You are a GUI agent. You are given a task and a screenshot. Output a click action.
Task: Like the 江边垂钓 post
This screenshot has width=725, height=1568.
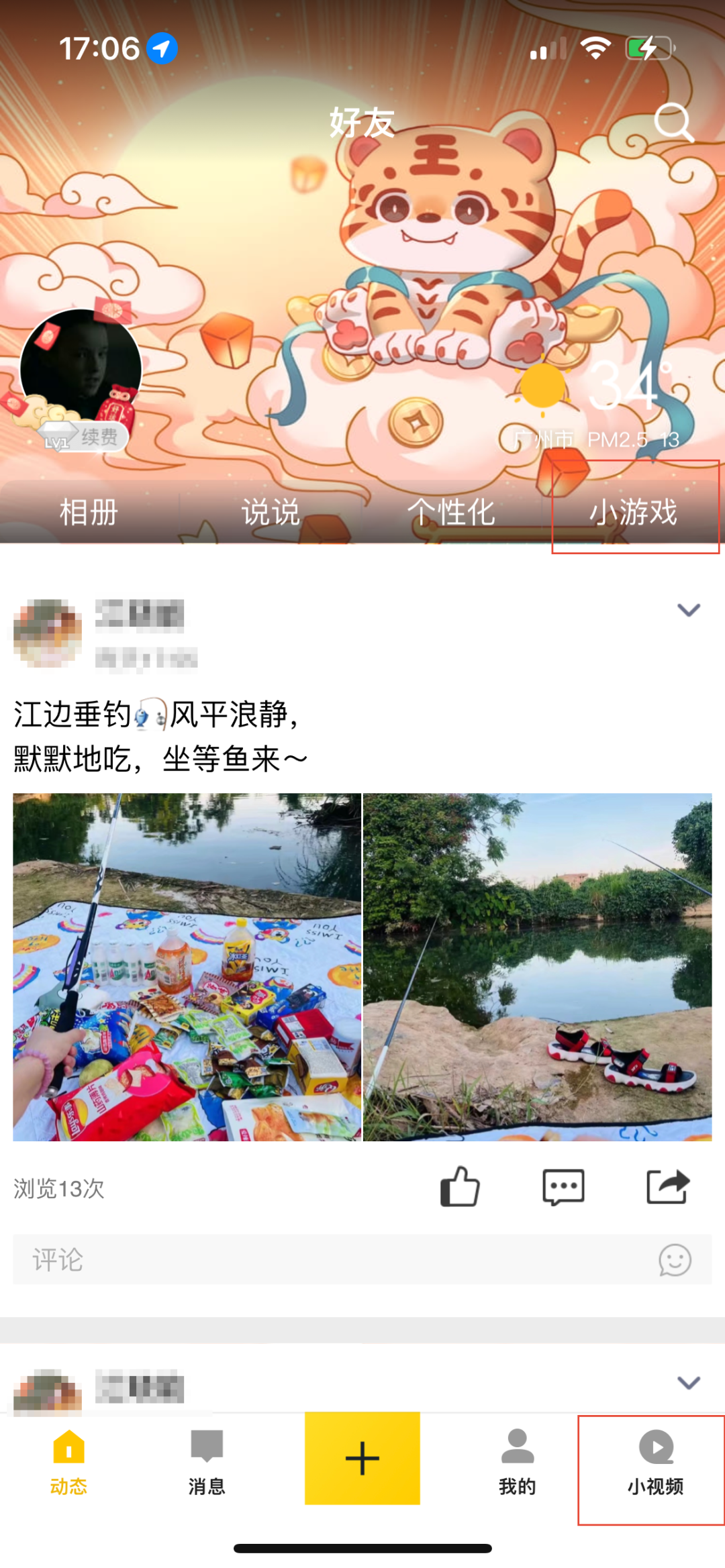coord(460,1187)
